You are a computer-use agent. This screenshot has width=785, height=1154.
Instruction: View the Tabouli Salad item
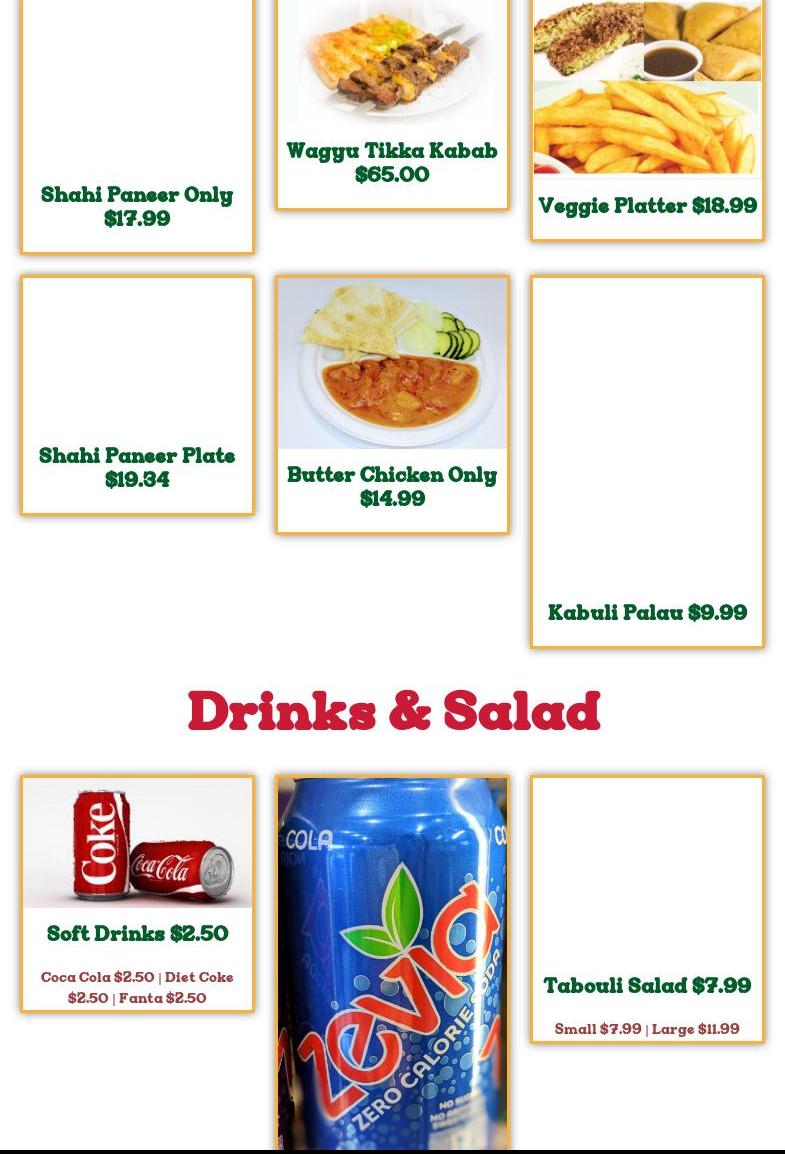tap(647, 985)
